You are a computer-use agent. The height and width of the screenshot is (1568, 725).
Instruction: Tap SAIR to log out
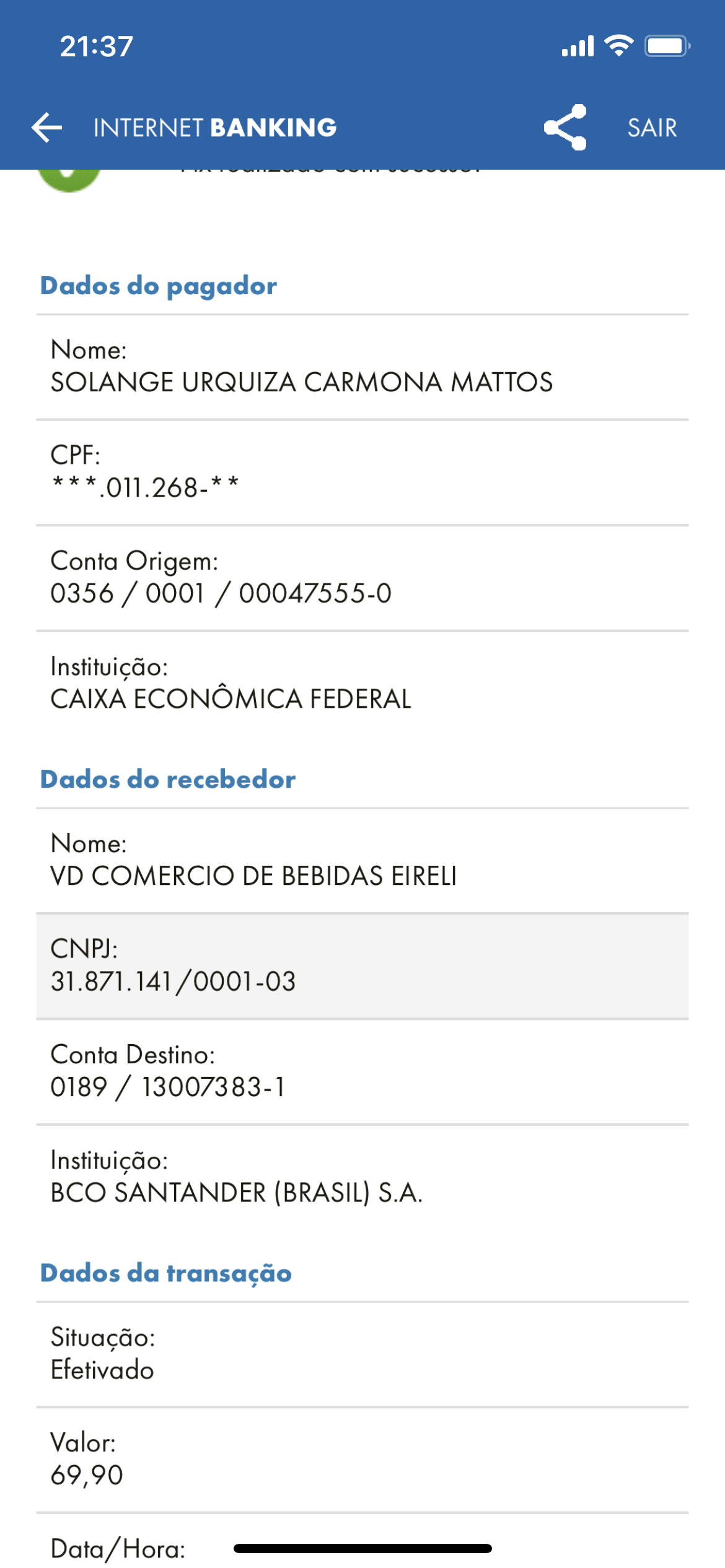[x=652, y=128]
